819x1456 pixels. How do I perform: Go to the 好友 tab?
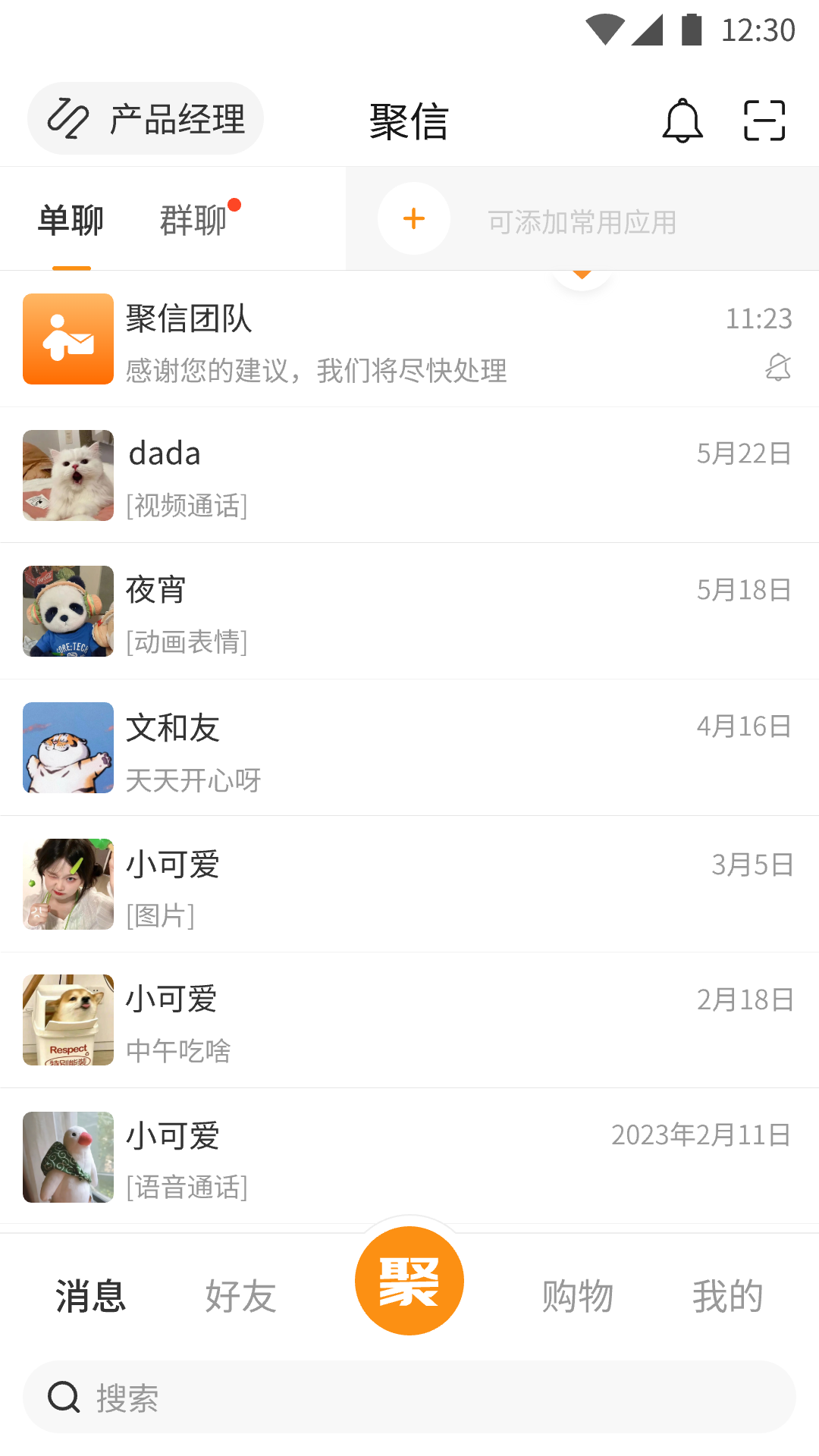click(241, 1295)
